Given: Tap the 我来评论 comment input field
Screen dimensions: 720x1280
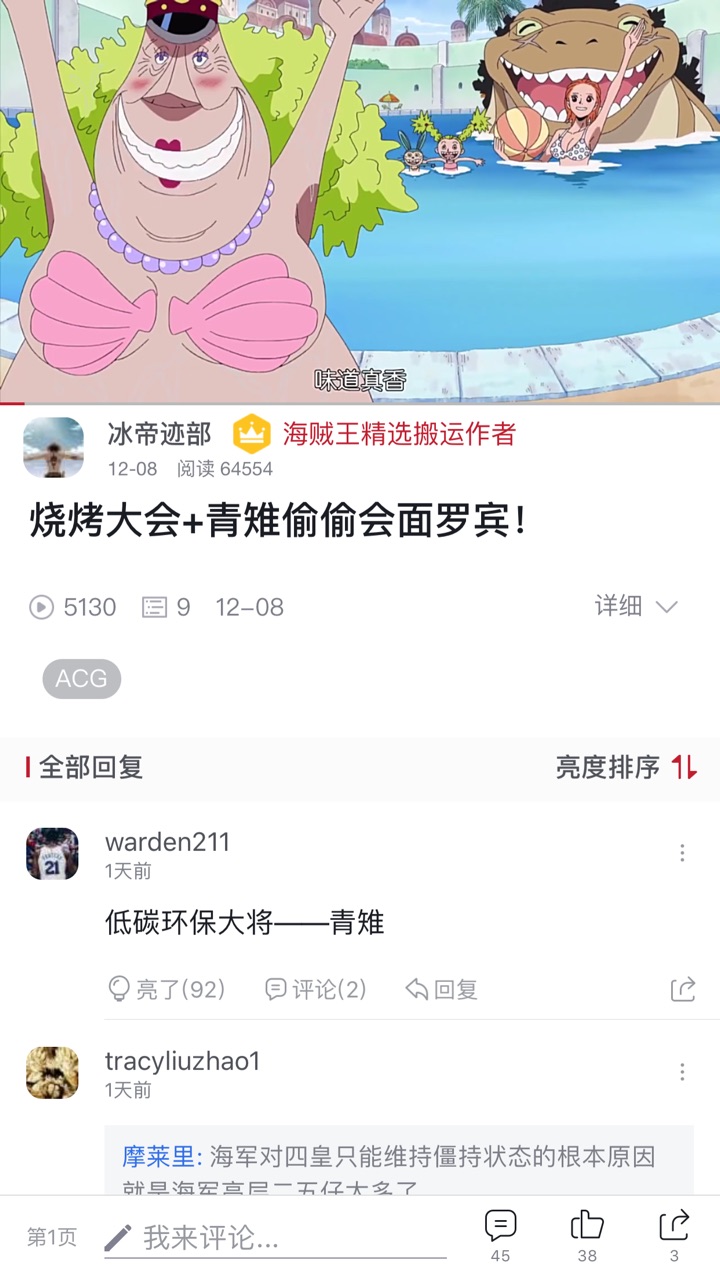Looking at the screenshot, I should tap(275, 1238).
